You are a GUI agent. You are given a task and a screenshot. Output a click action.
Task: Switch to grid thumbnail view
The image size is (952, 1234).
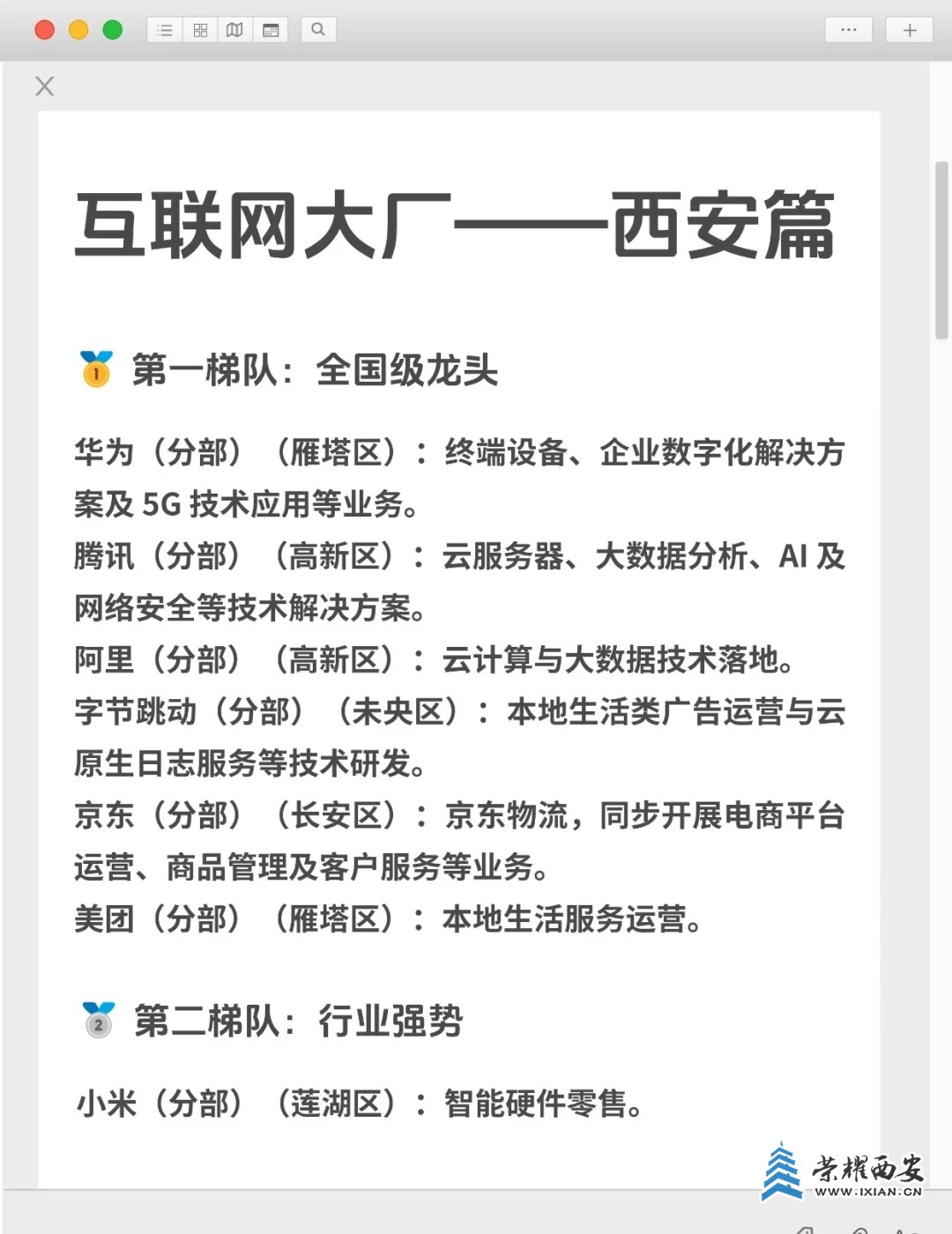(199, 29)
